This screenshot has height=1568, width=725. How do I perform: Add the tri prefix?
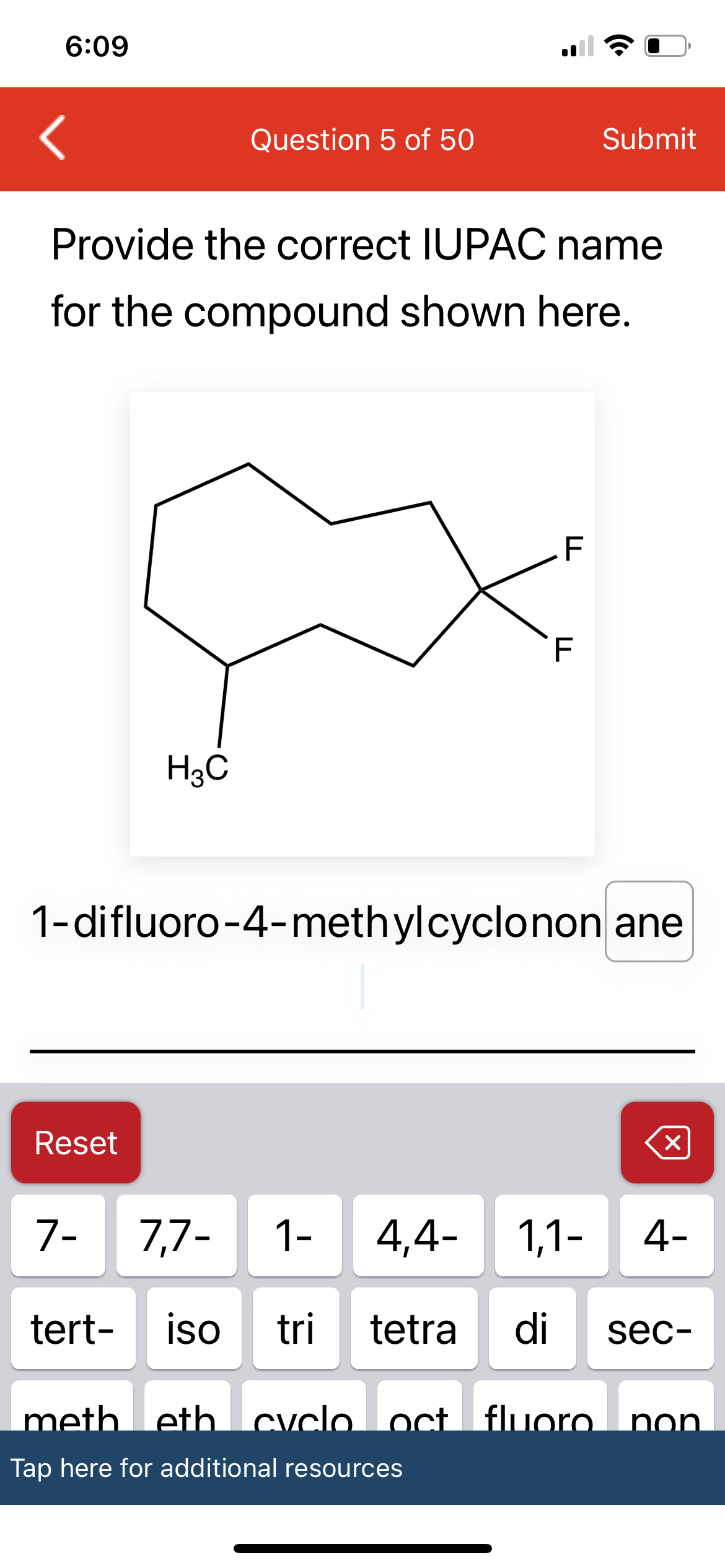[296, 1328]
